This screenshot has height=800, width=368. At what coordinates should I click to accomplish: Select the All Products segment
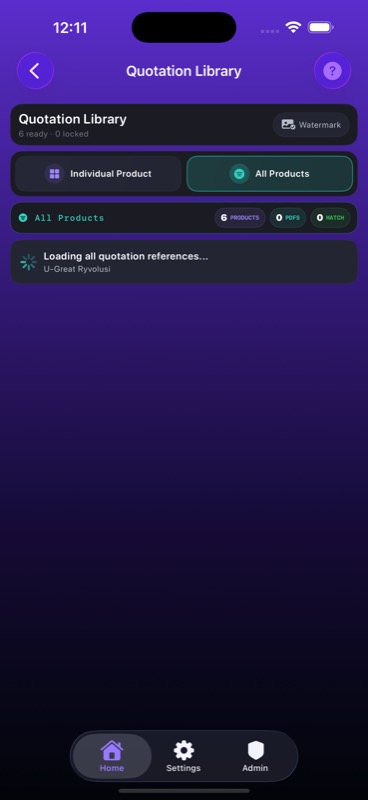(269, 174)
